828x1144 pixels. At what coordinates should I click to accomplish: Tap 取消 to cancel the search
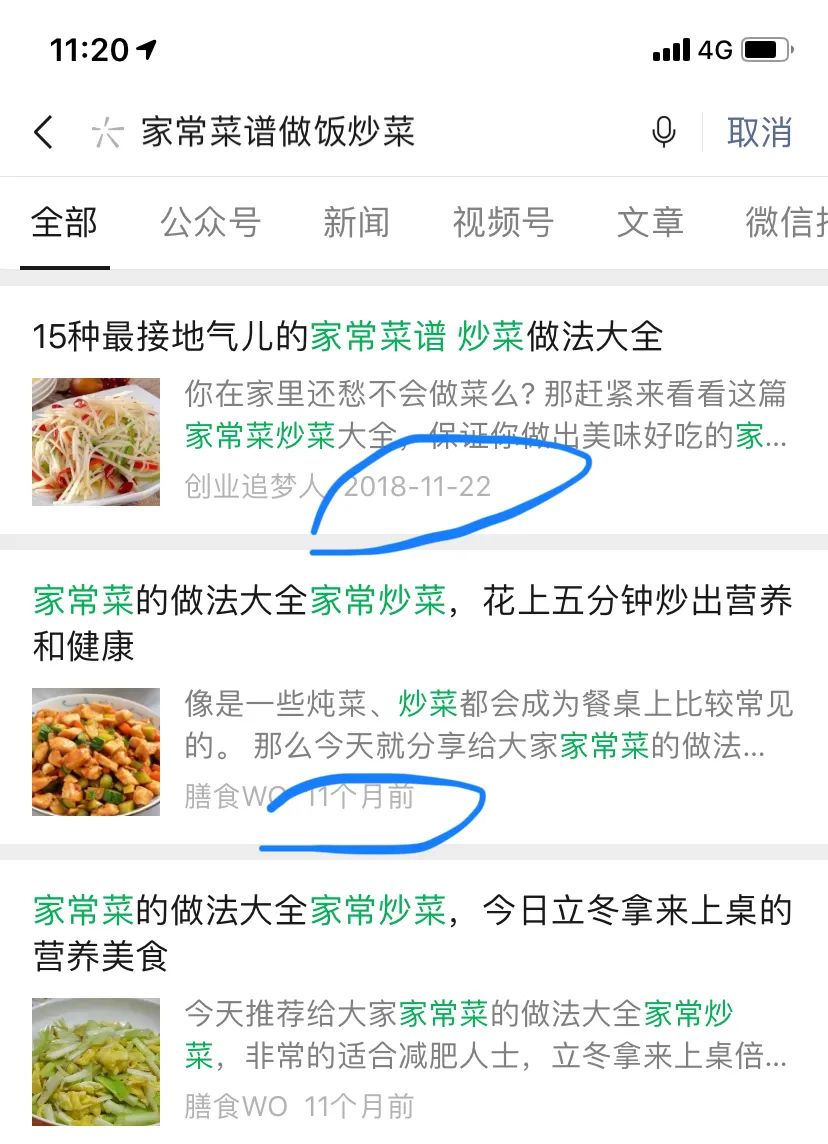tap(759, 132)
